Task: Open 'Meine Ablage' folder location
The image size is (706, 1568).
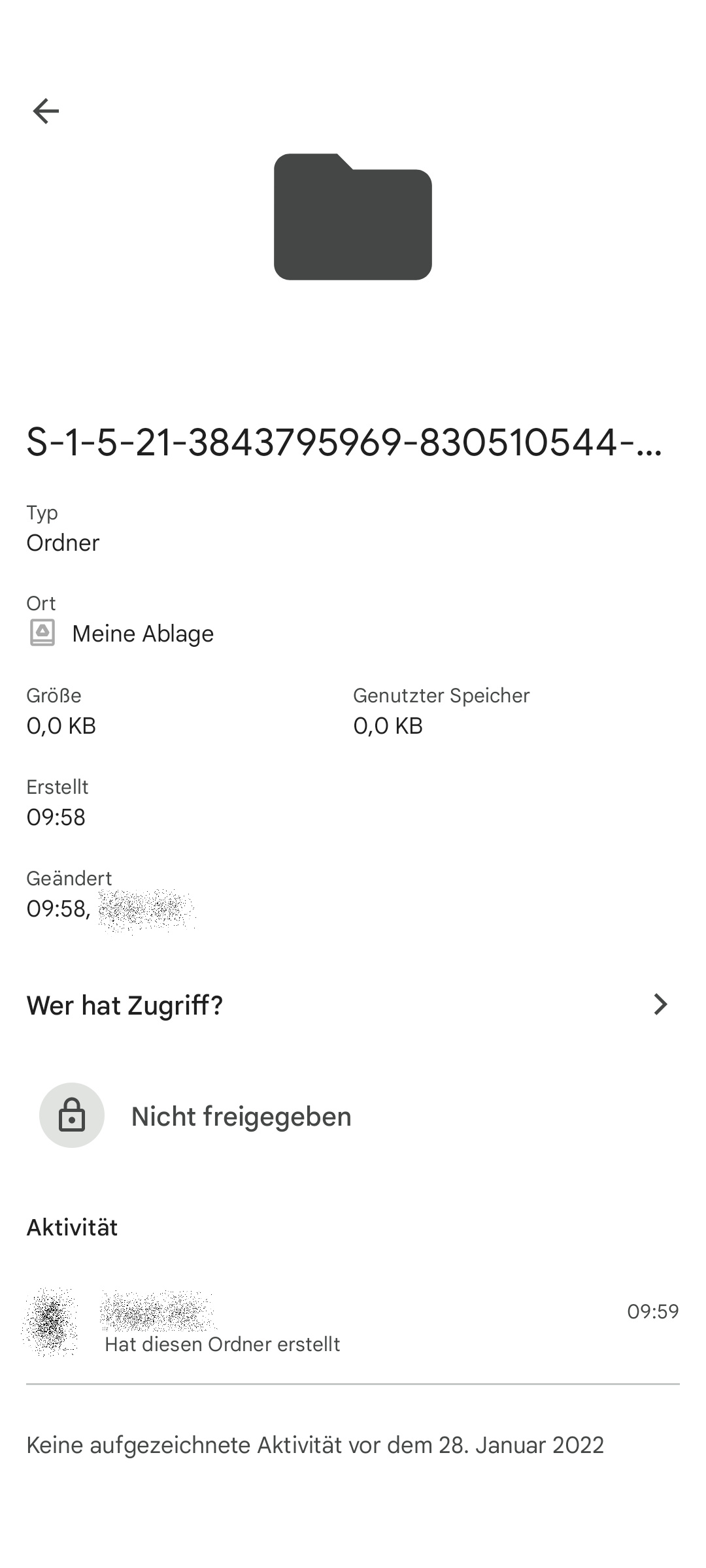Action: (x=142, y=634)
